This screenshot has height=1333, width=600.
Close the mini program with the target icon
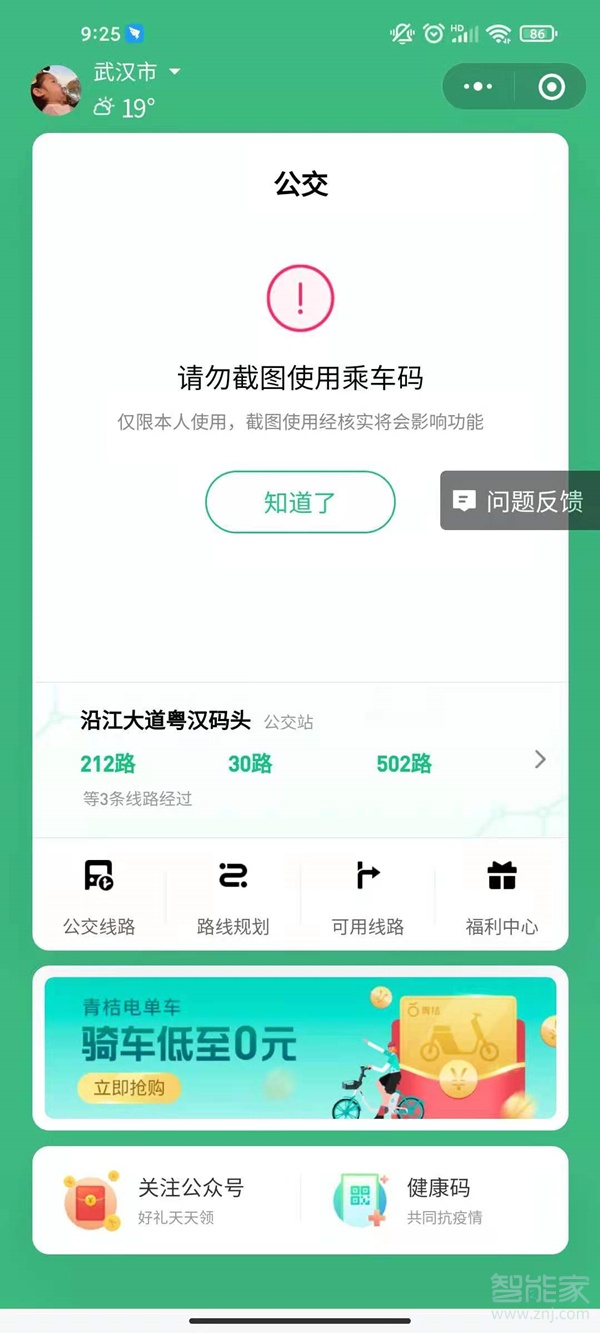coord(551,87)
